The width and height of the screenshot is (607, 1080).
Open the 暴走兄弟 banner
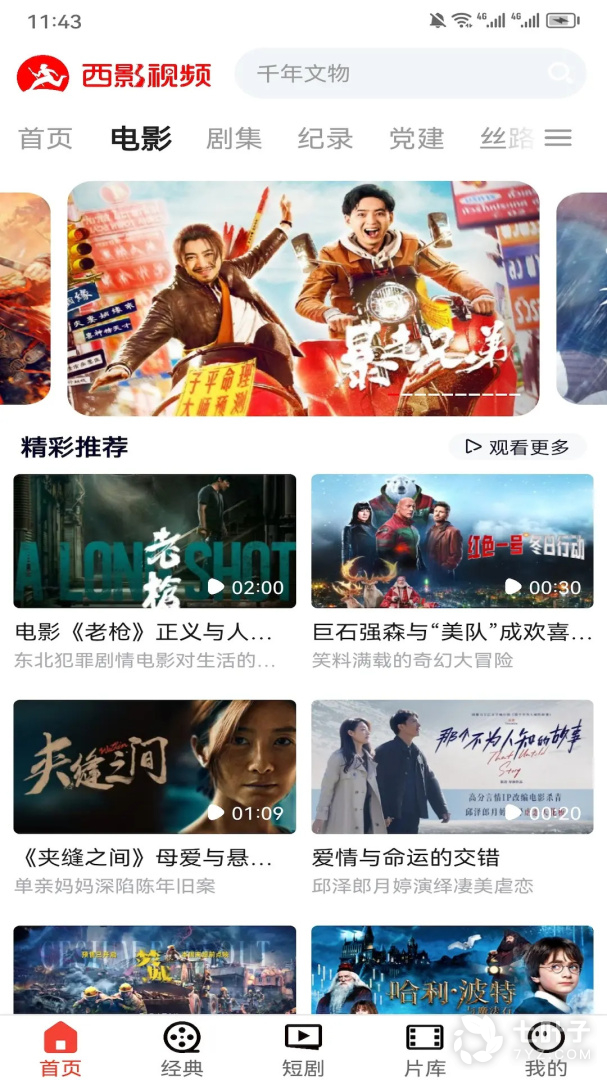pos(303,298)
